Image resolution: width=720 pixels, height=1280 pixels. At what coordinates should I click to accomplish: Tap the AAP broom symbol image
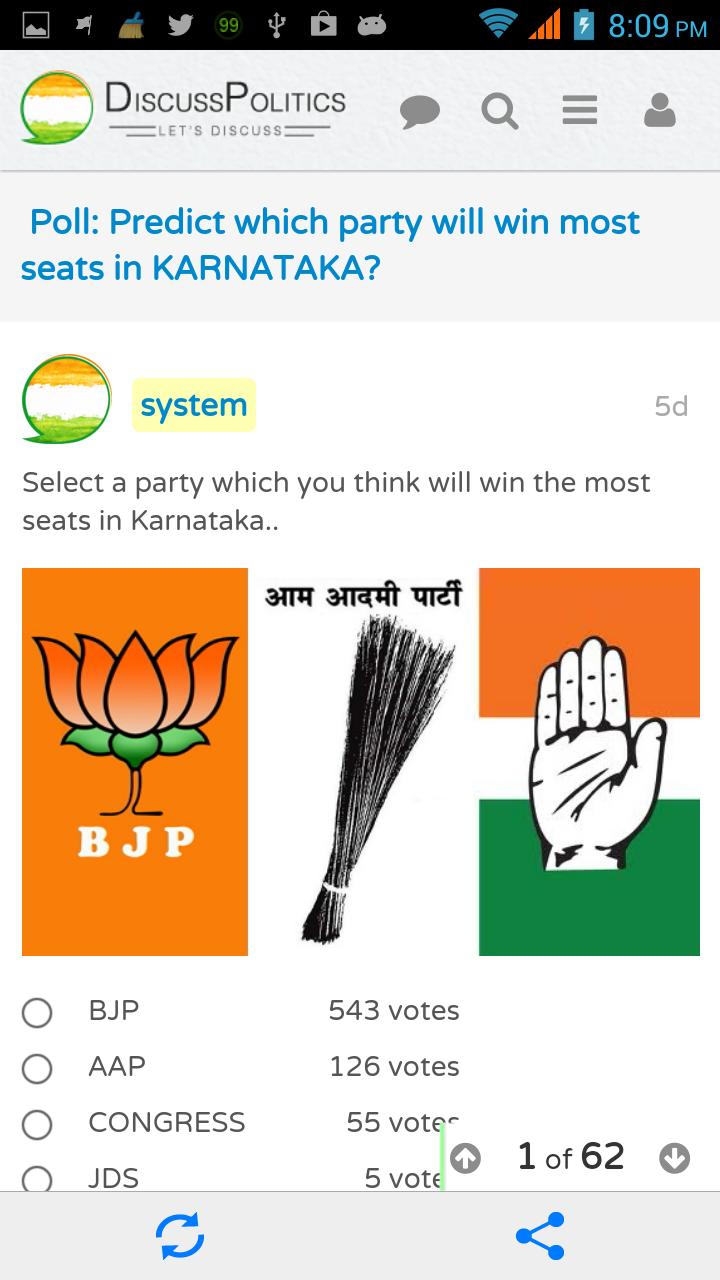click(362, 760)
